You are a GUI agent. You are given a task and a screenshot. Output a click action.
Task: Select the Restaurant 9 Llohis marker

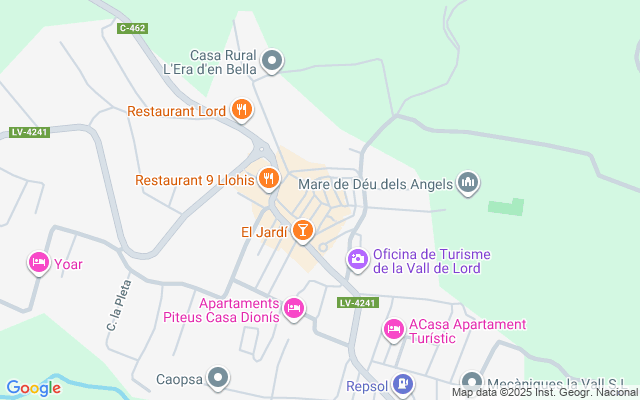[268, 179]
